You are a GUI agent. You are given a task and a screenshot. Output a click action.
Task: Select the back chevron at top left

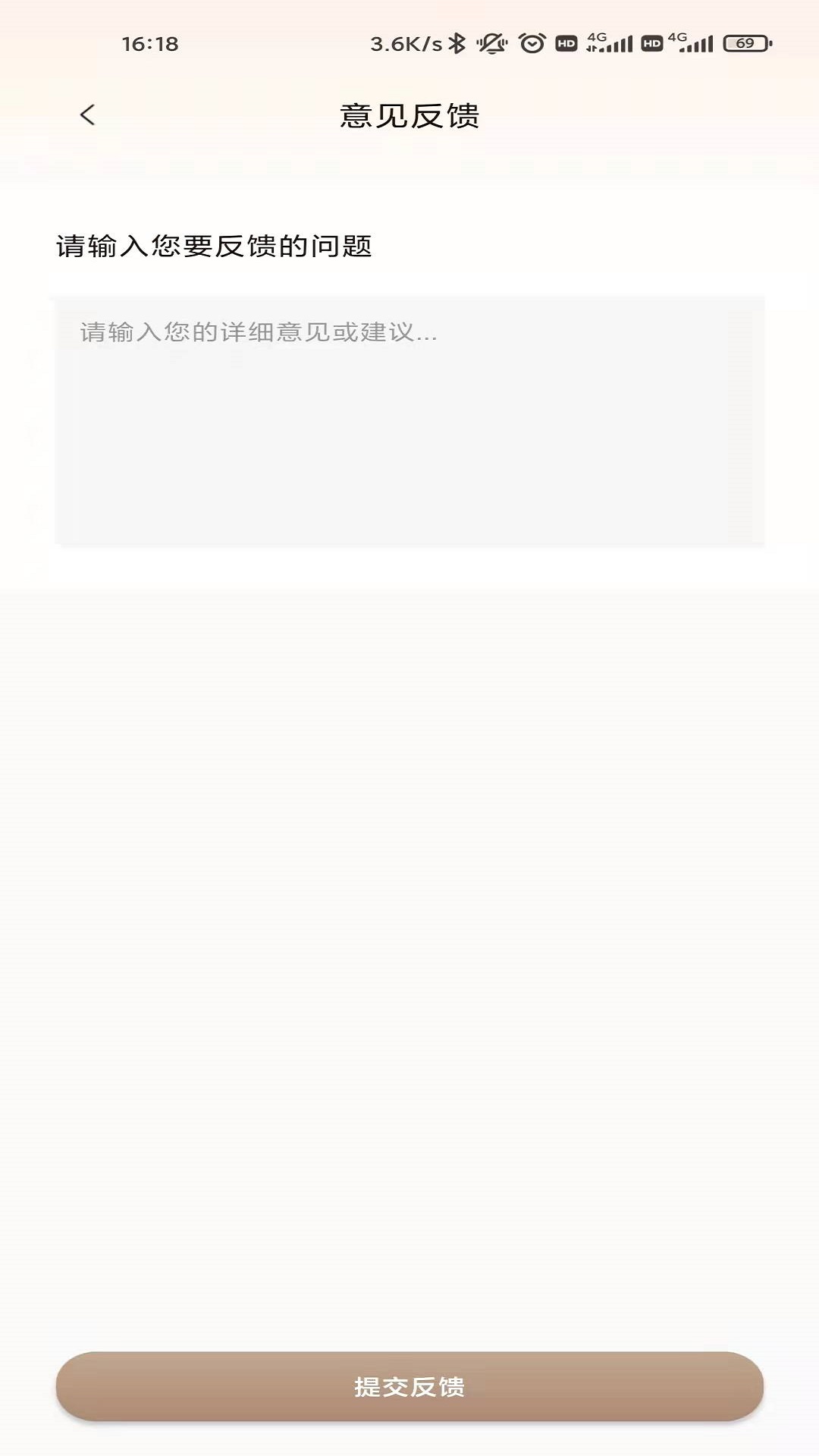87,114
